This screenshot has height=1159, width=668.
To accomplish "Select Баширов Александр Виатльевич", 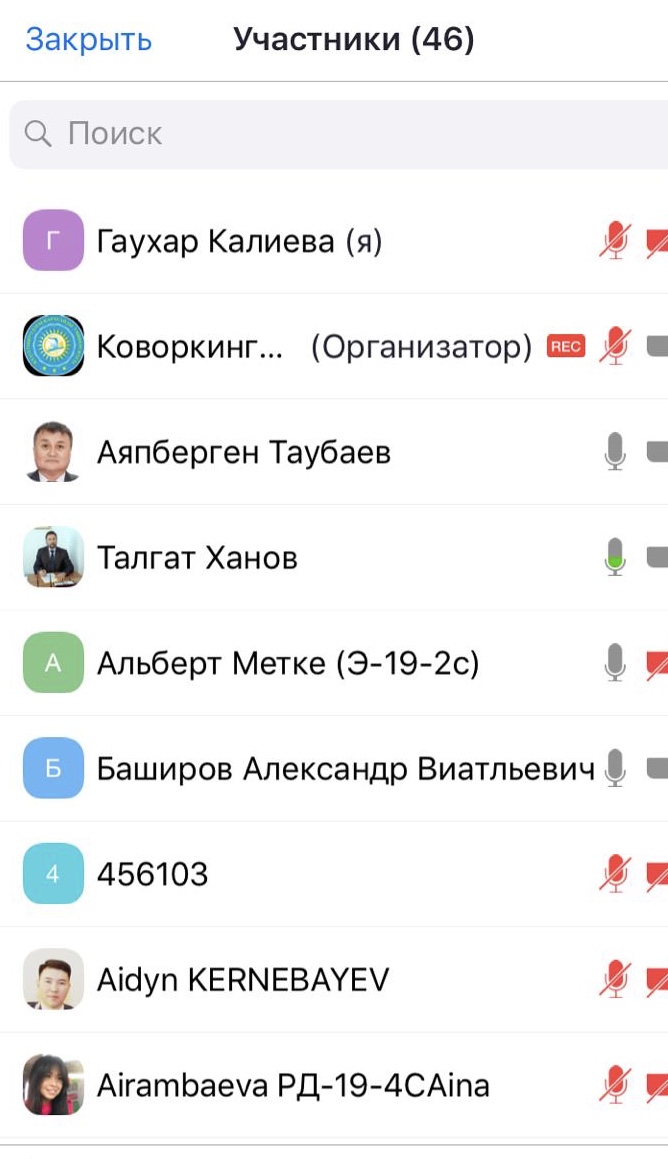I will click(x=345, y=769).
